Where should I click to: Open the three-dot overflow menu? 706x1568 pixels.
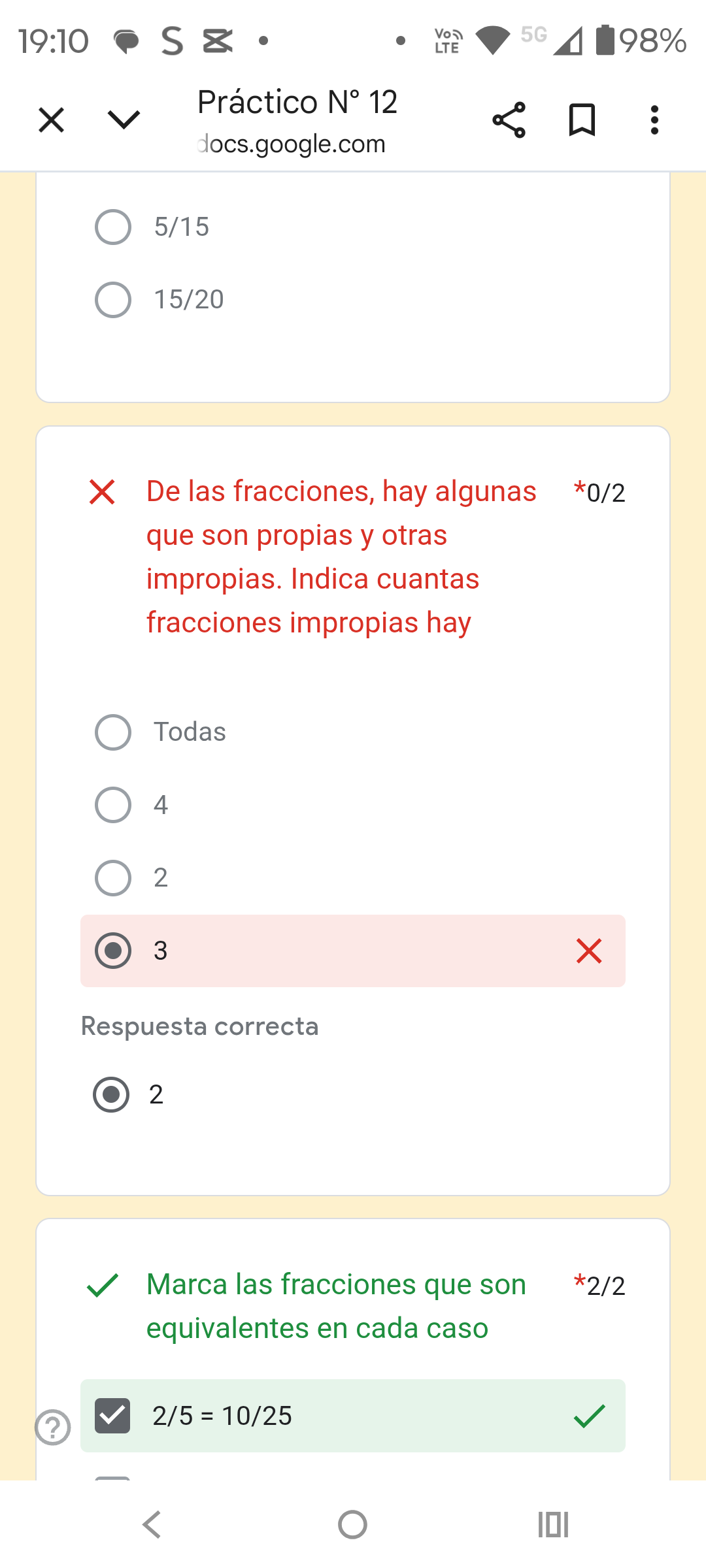[654, 120]
